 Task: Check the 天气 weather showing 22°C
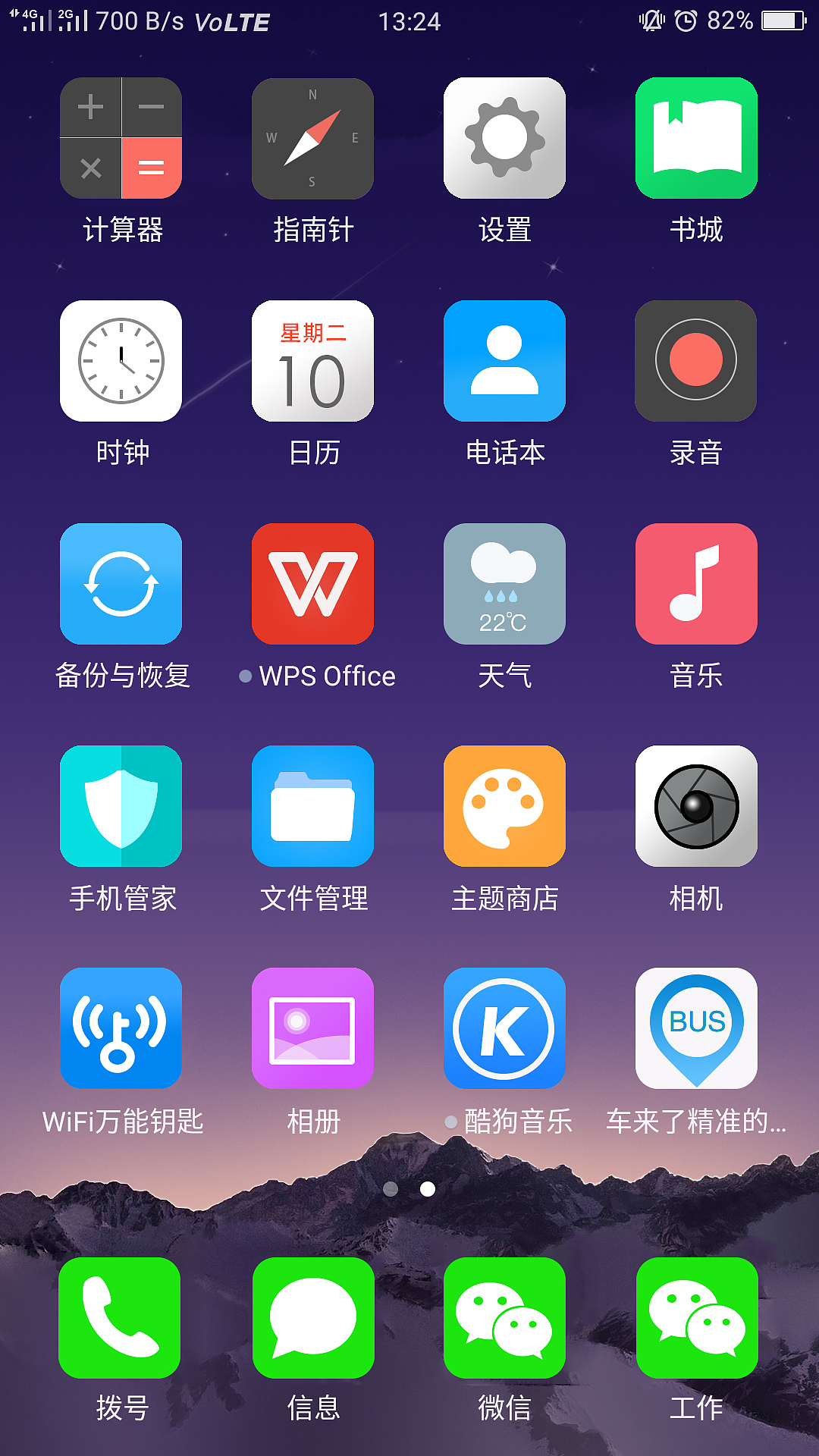(505, 585)
